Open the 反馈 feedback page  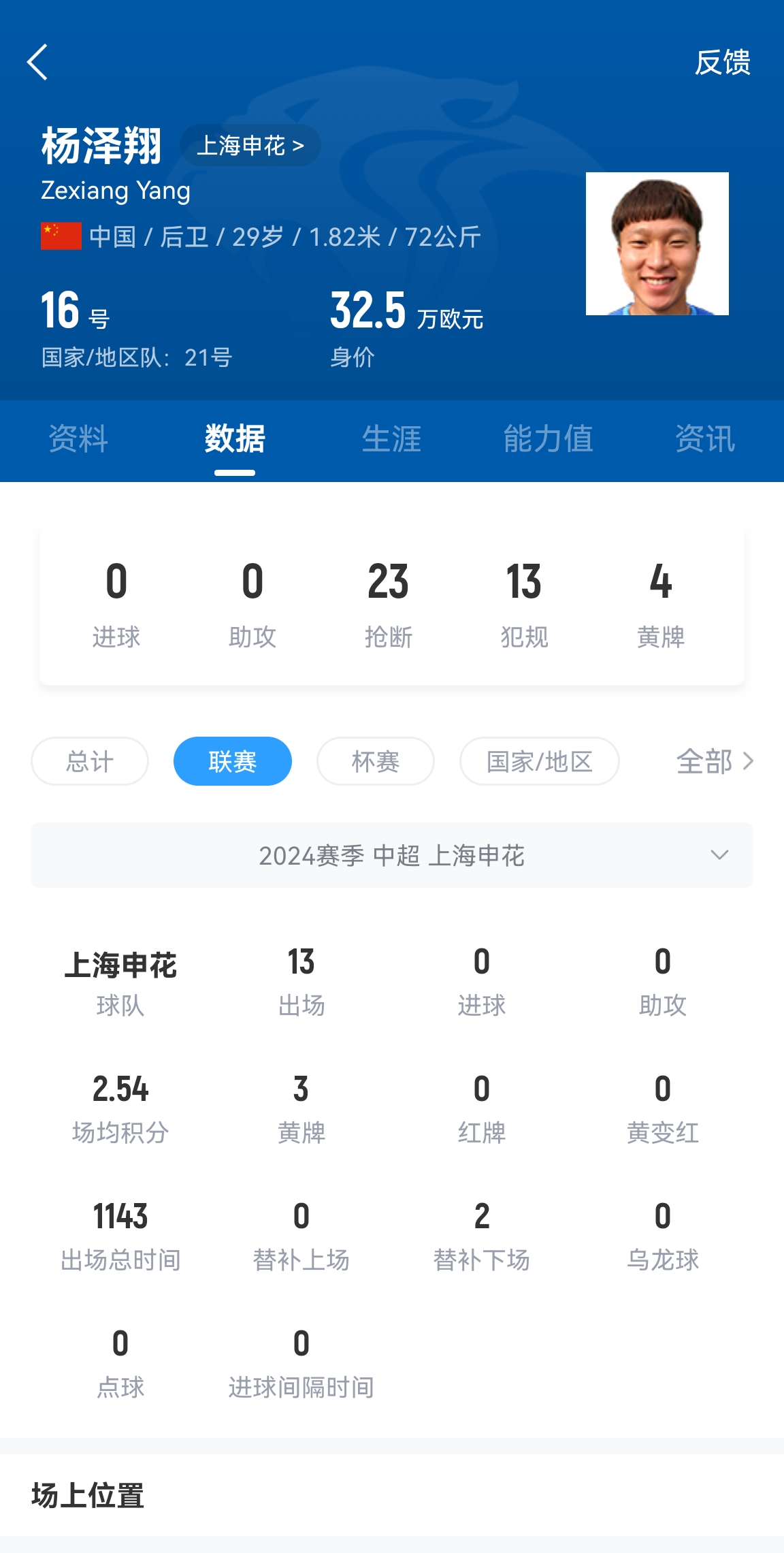[722, 63]
